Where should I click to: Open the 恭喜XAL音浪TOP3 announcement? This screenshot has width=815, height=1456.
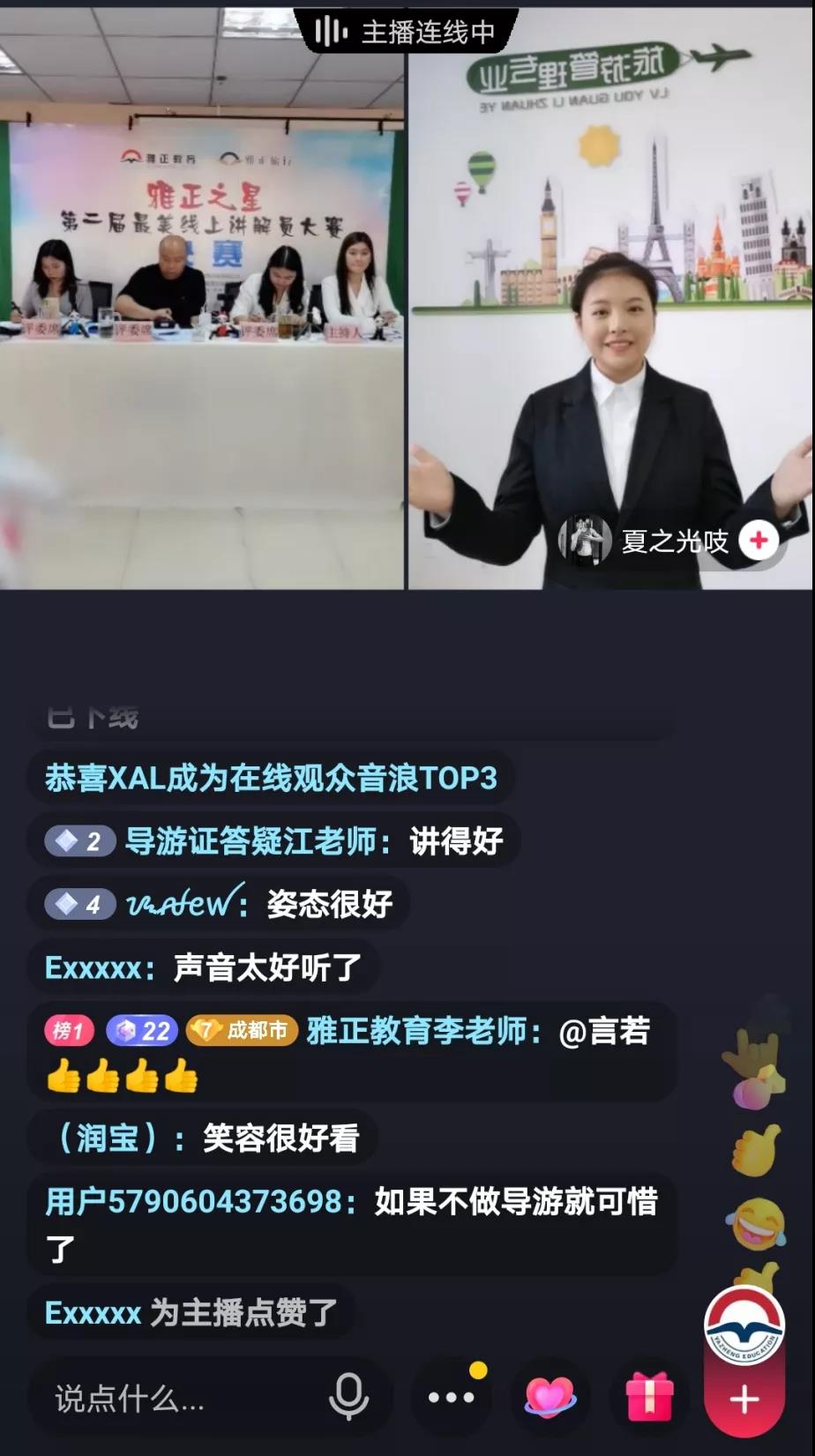coord(269,779)
